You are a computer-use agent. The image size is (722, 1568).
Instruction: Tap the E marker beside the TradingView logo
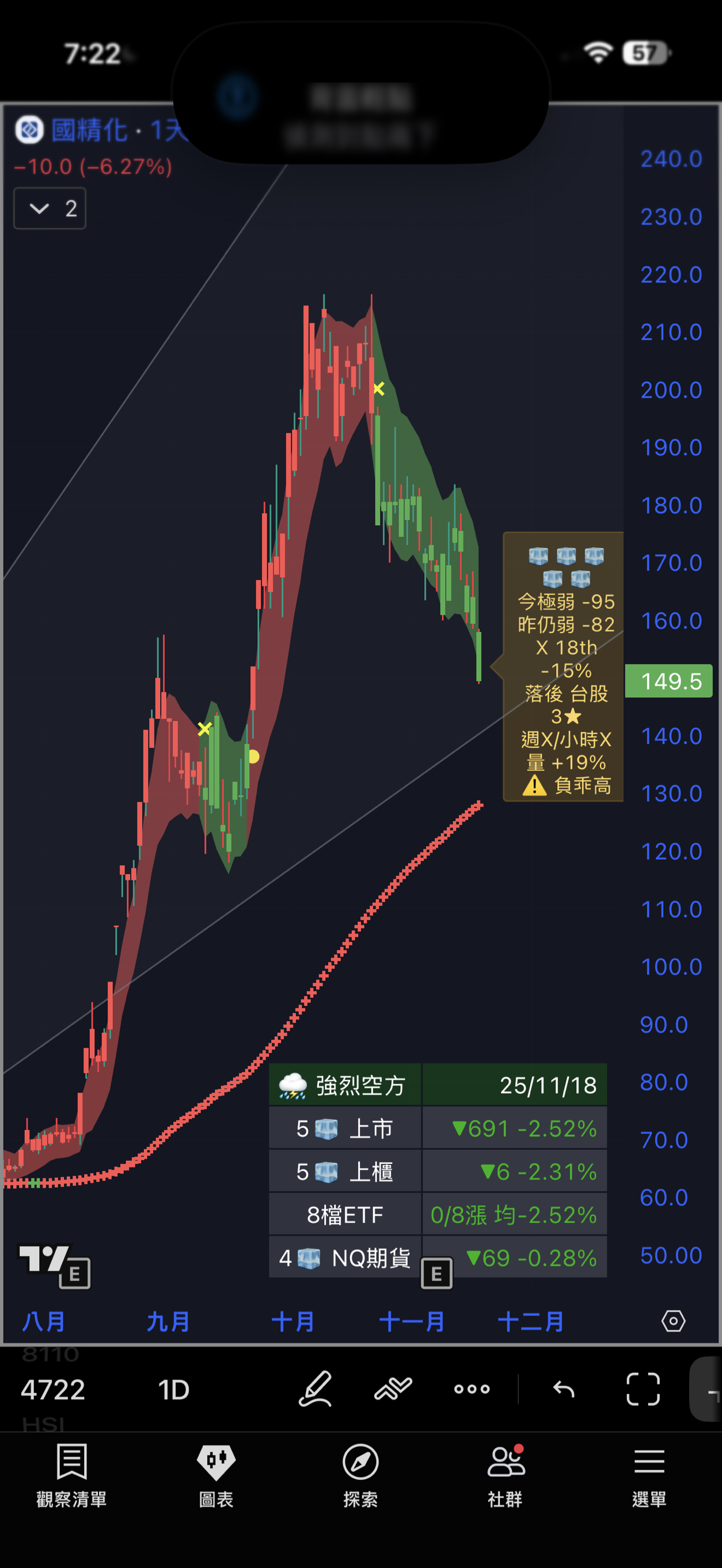[x=75, y=1273]
